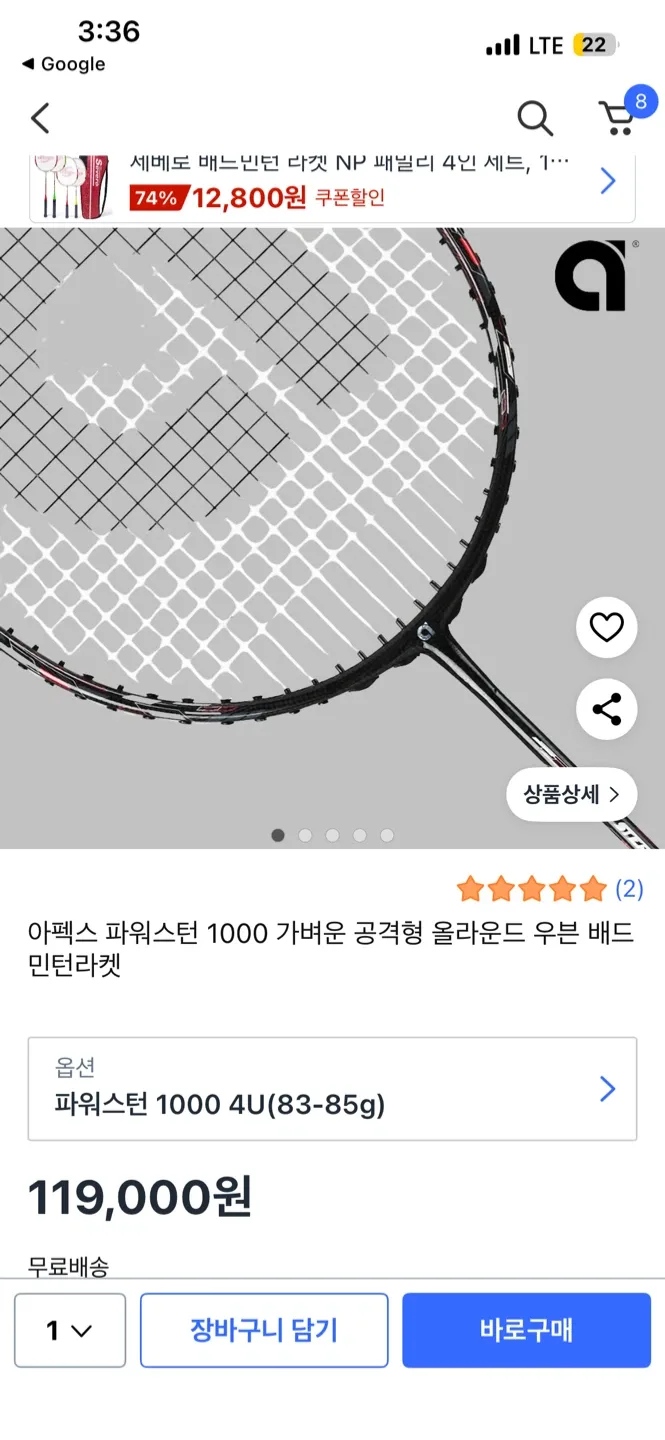The image size is (665, 1440).
Task: Buy now with 바로구매
Action: pyautogui.click(x=526, y=1330)
